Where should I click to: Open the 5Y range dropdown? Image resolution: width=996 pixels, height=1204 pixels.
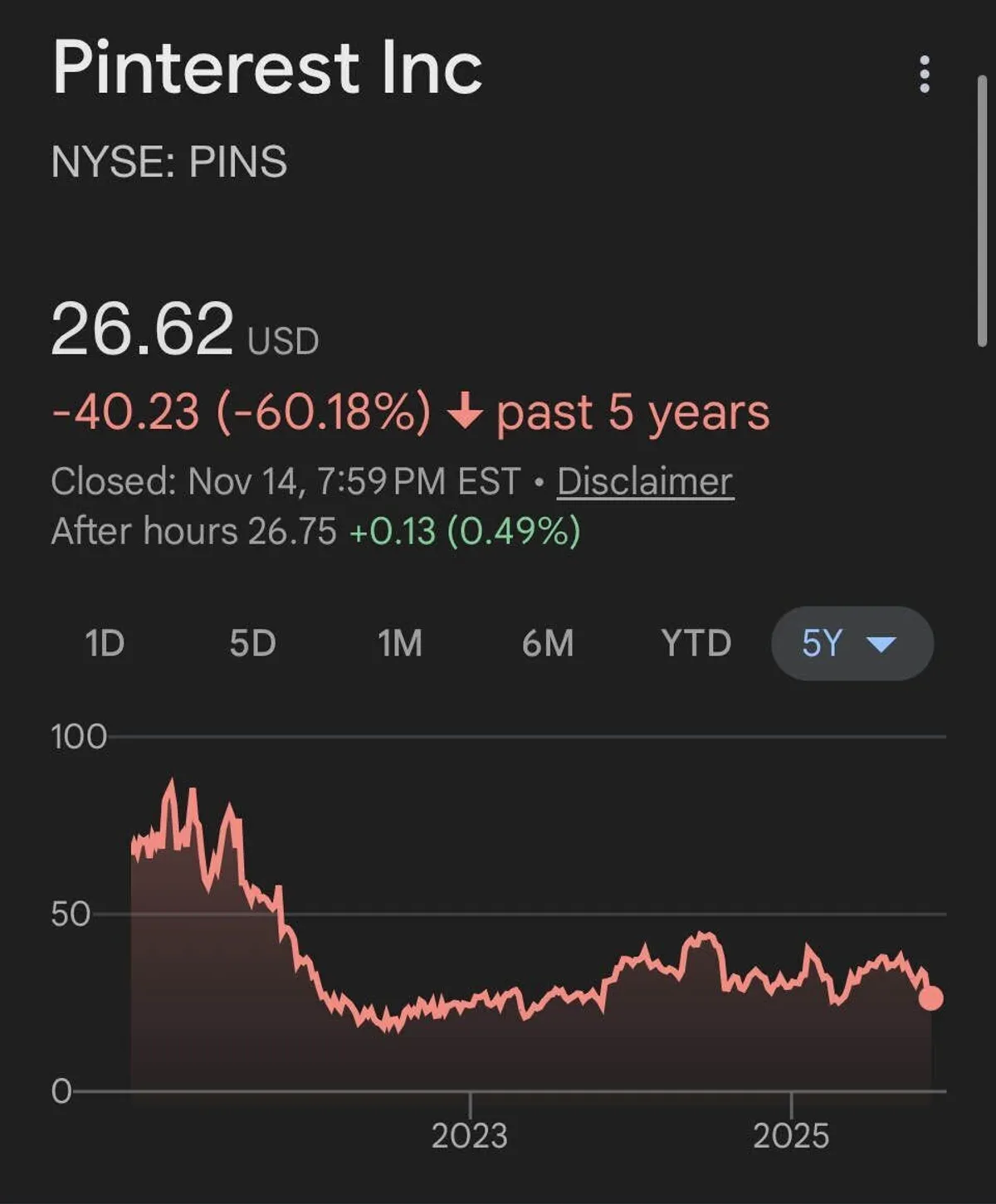click(x=848, y=641)
